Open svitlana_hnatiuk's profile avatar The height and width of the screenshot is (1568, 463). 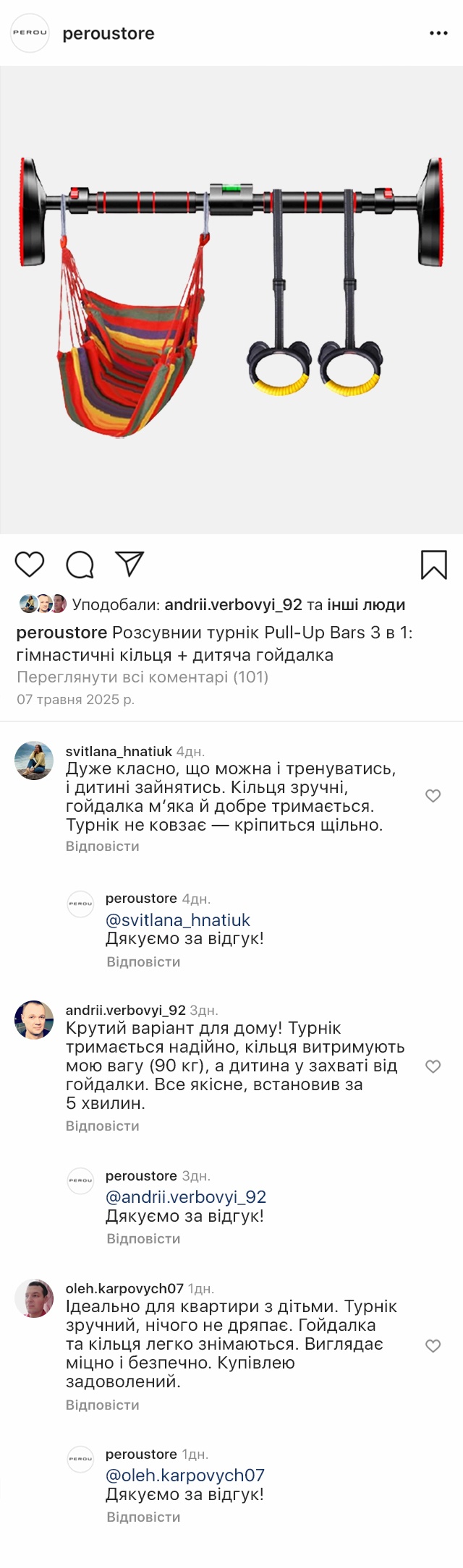point(34,761)
